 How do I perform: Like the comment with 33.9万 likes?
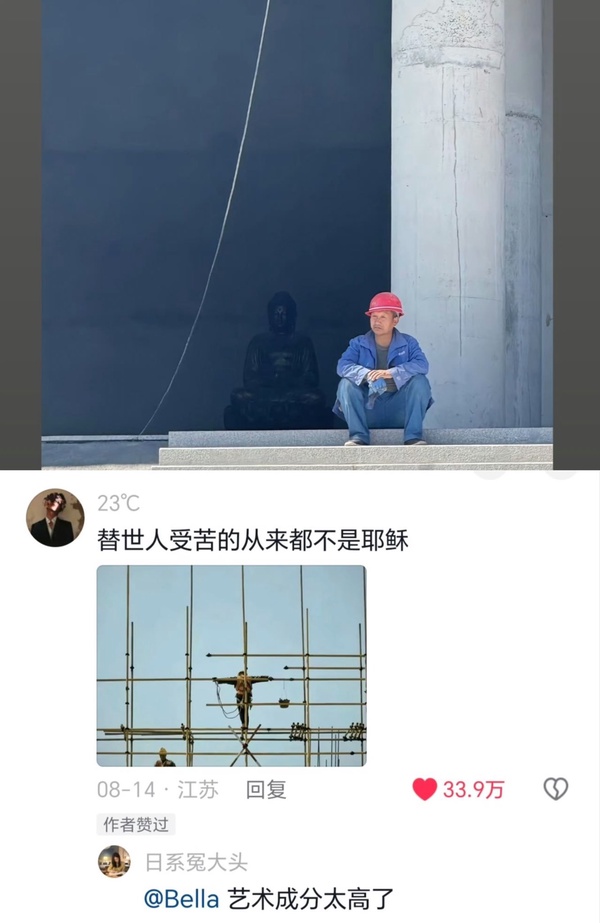(426, 789)
